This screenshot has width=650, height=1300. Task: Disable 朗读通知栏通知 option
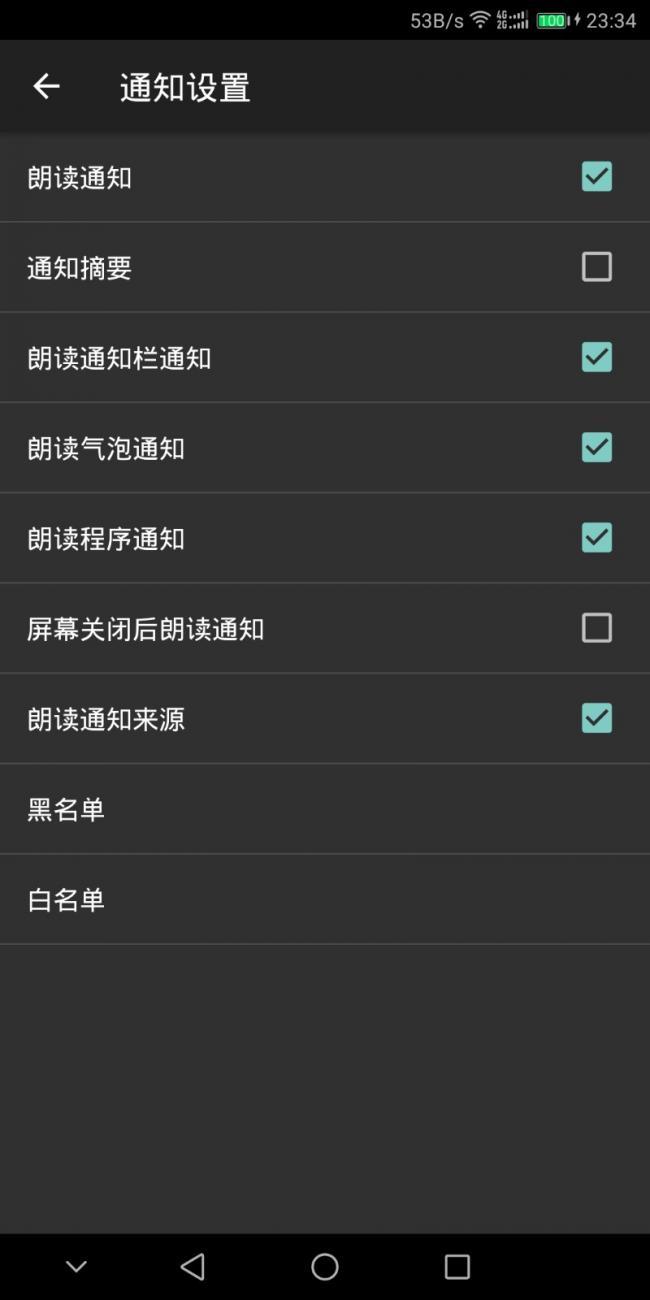coord(596,357)
